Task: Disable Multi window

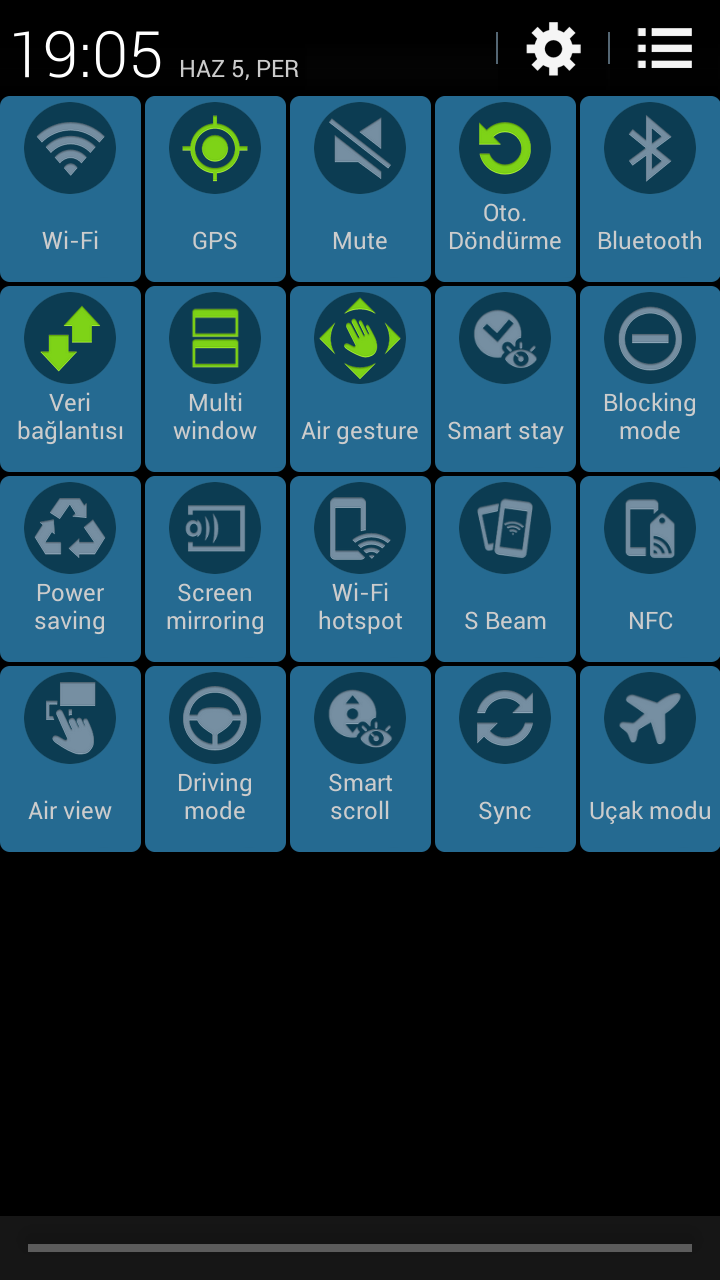Action: coord(215,378)
